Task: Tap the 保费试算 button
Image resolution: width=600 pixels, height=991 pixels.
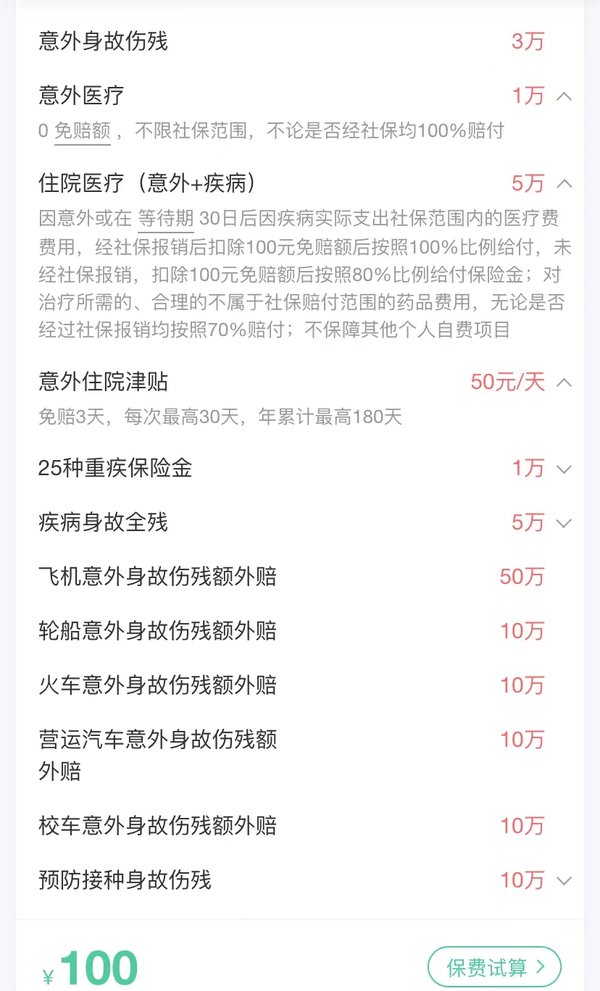Action: pyautogui.click(x=494, y=967)
